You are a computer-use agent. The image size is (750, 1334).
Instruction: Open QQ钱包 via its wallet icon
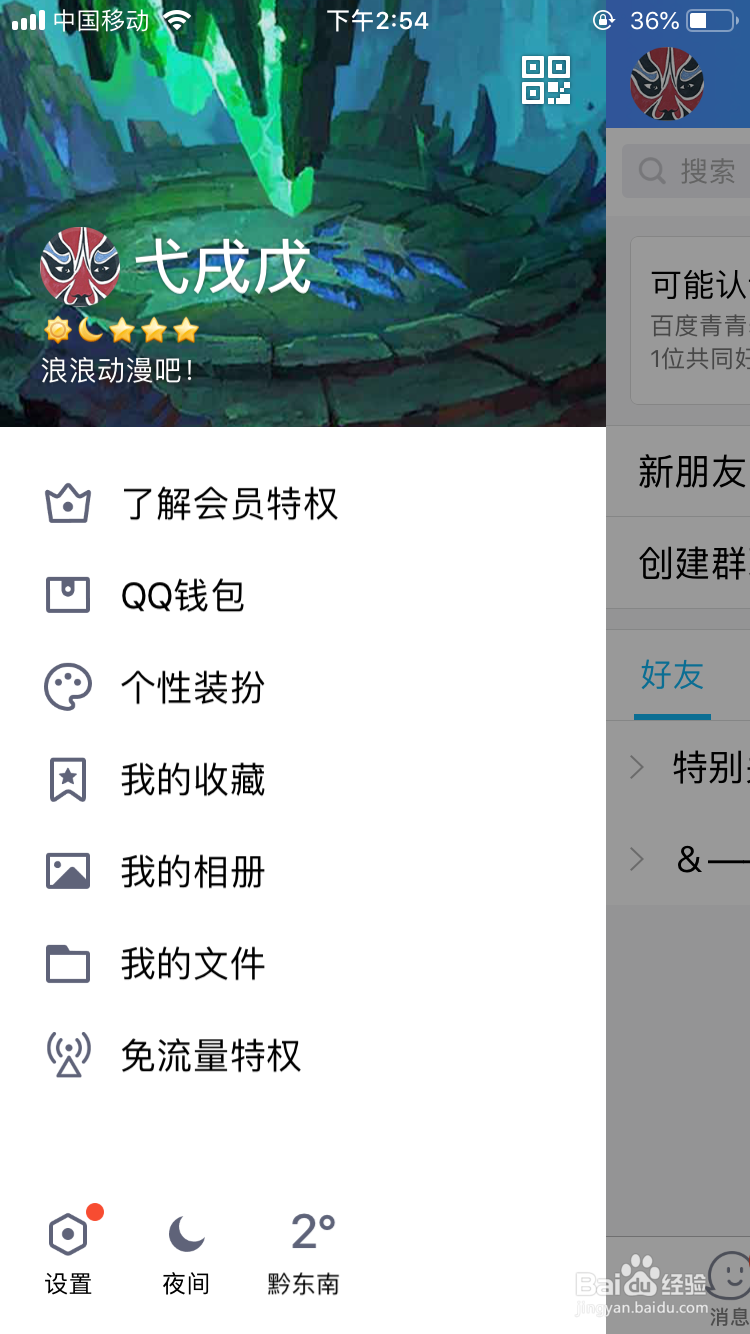click(66, 596)
